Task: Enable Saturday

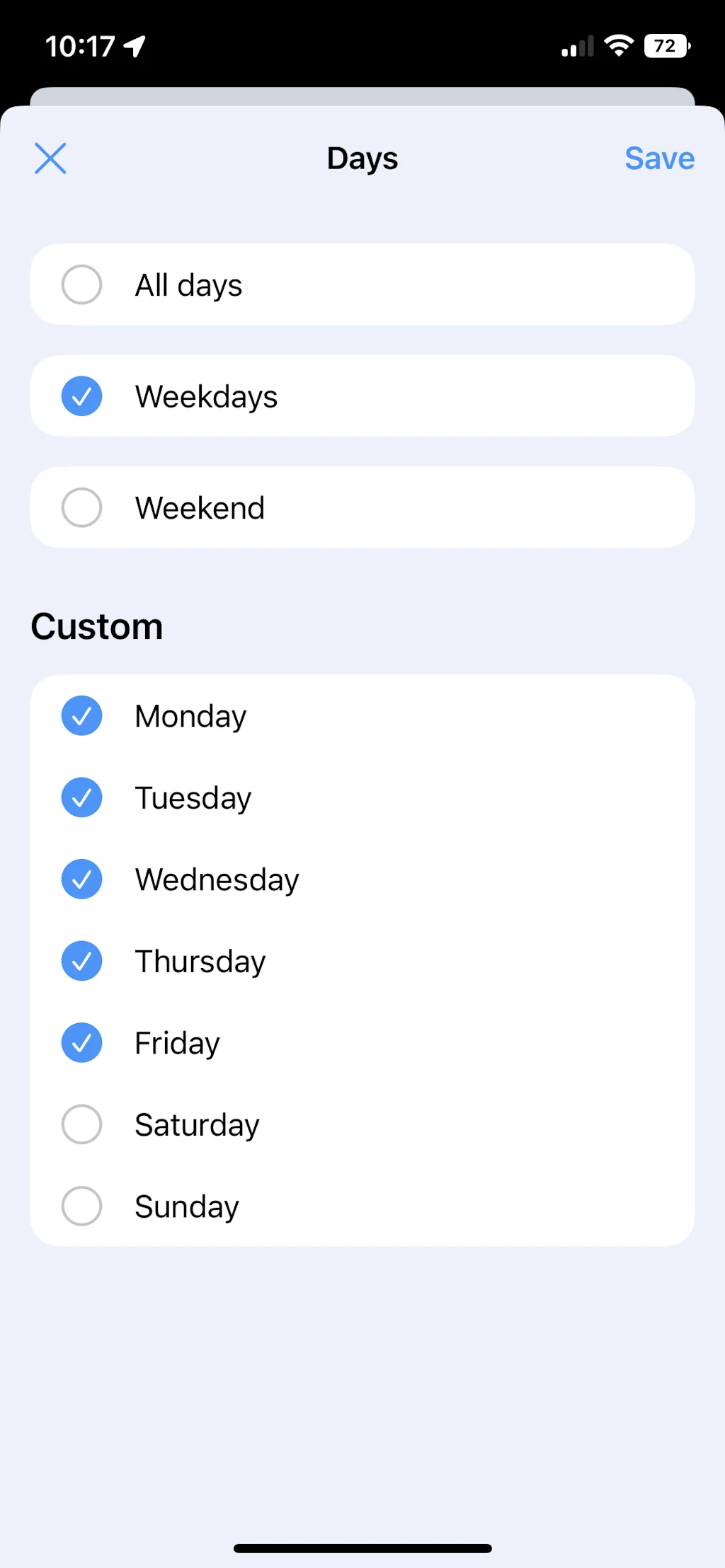Action: tap(81, 1124)
